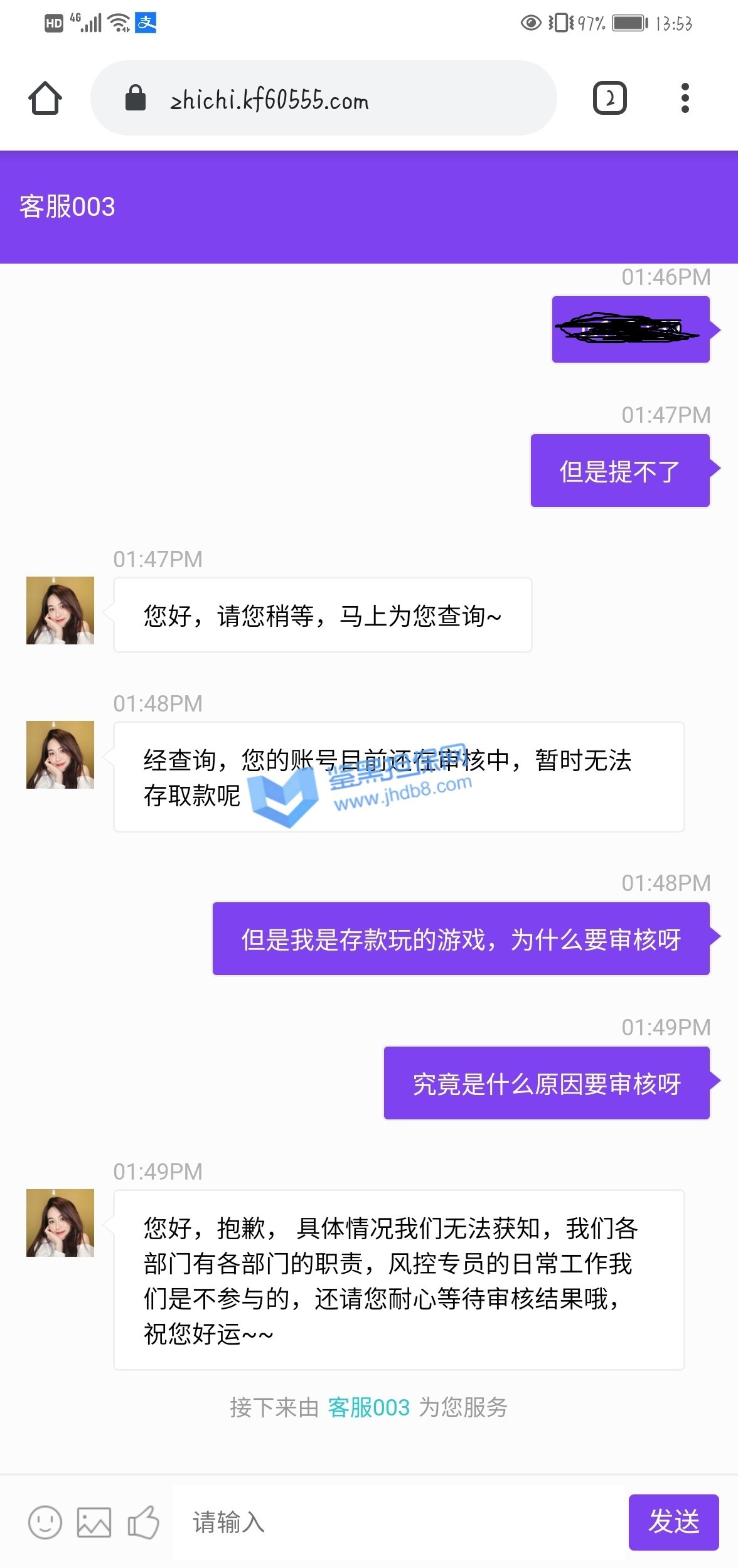The width and height of the screenshot is (738, 1568).
Task: Go to the browser home page
Action: click(x=45, y=99)
